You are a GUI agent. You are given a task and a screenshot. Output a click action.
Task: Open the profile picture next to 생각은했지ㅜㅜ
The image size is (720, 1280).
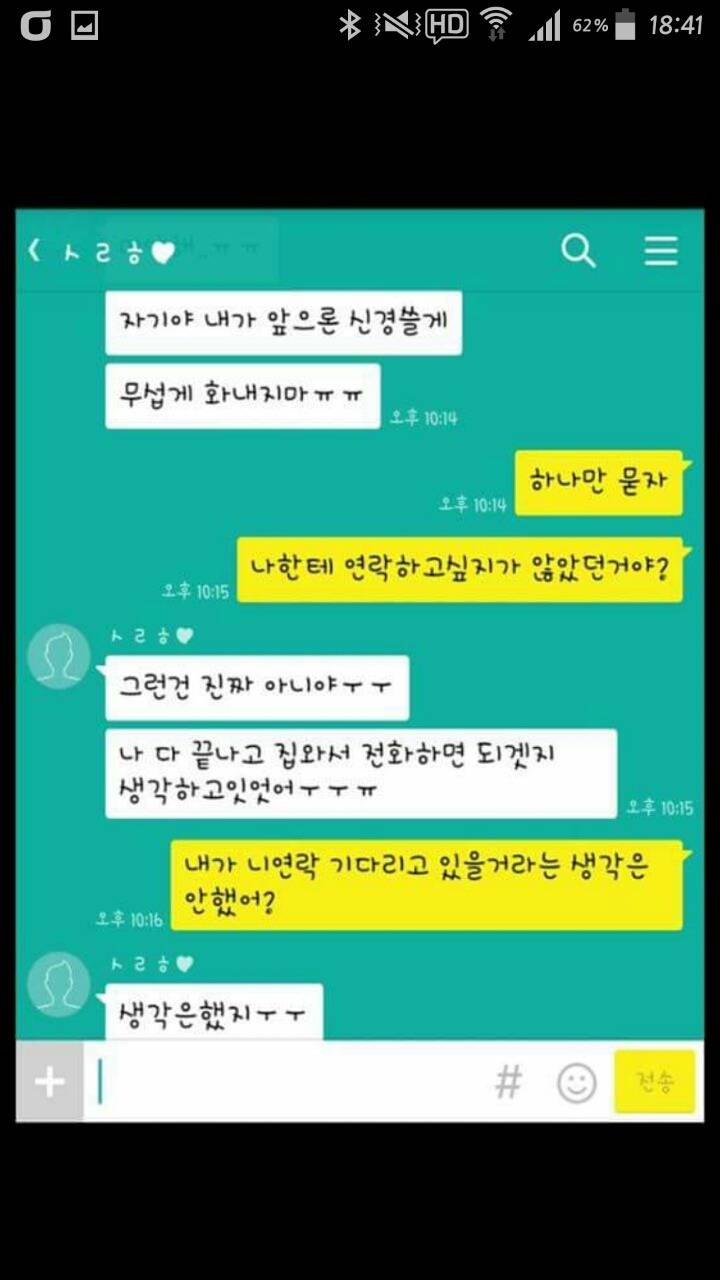point(58,984)
